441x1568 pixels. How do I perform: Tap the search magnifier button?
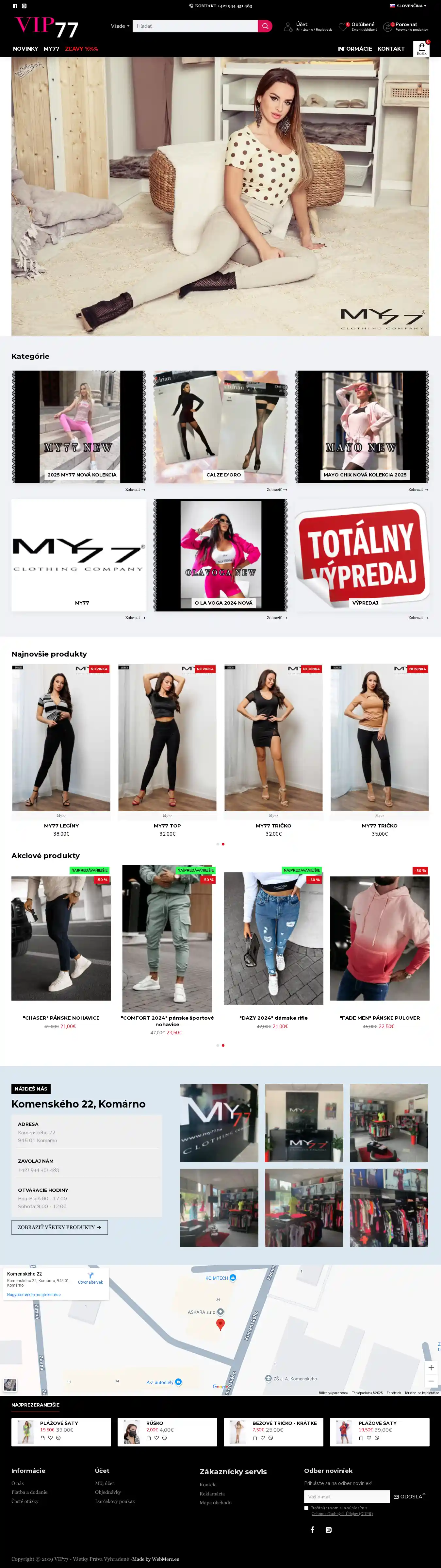point(265,26)
